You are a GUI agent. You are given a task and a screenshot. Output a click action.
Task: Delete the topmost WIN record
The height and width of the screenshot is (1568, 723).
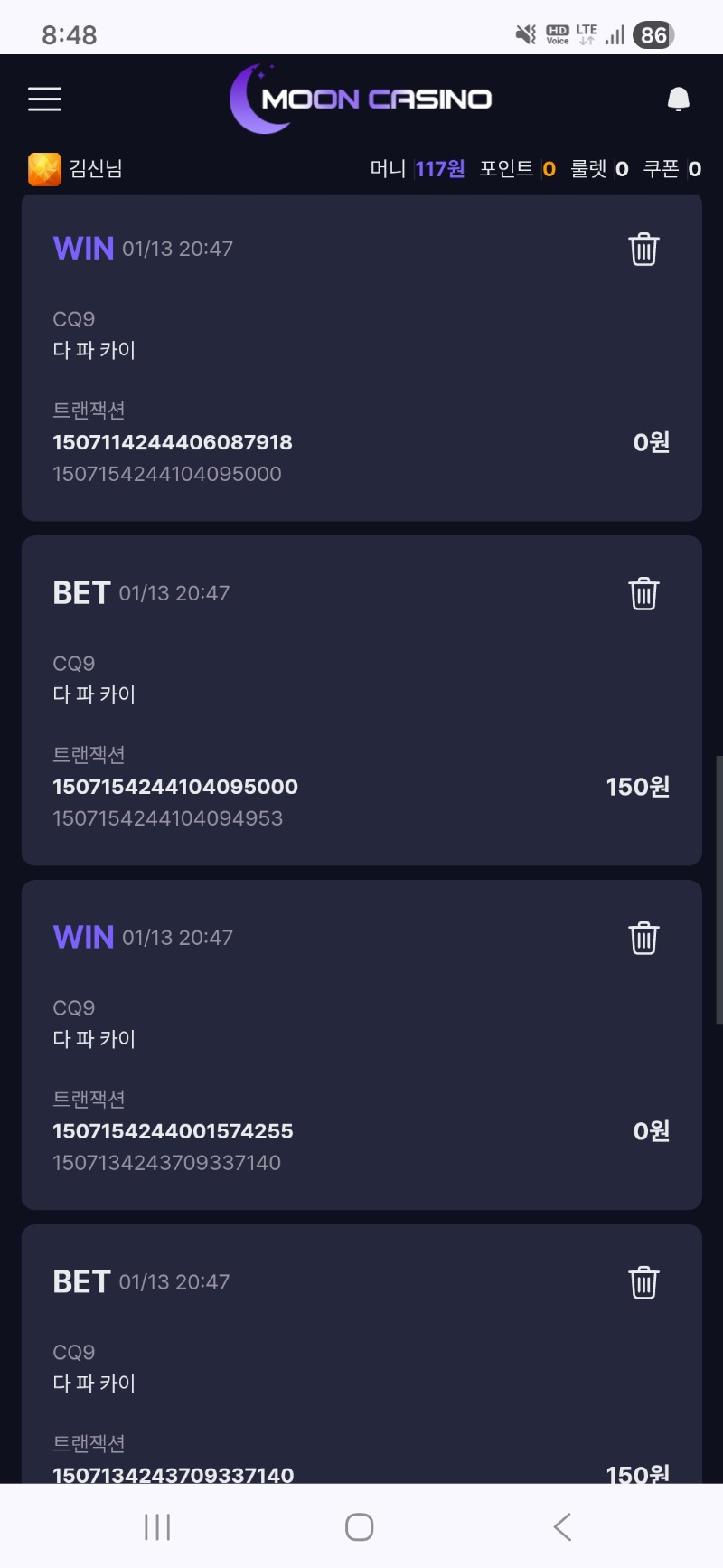pos(642,250)
